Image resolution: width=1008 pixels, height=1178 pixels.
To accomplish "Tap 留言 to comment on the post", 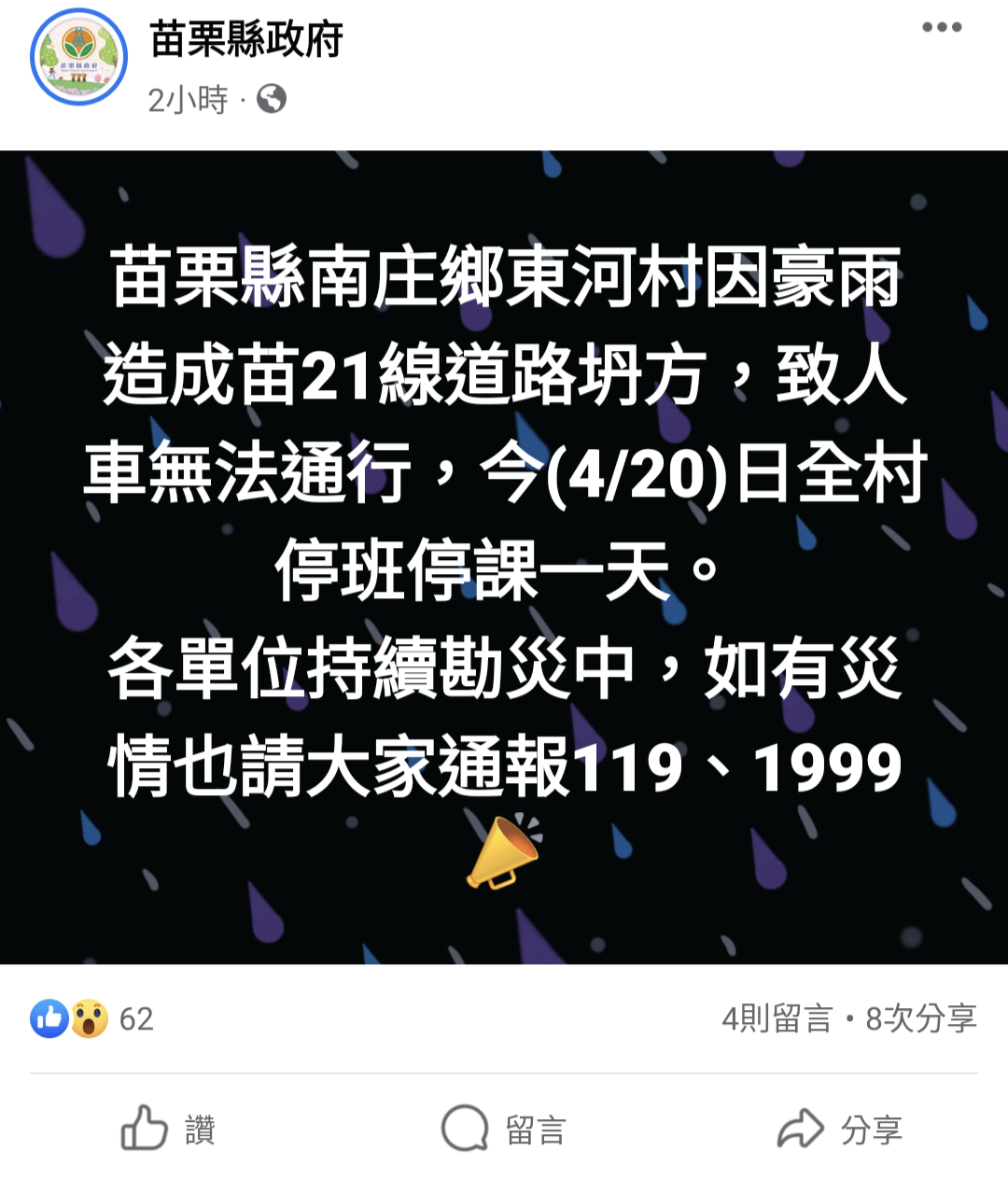I will coord(504,1129).
